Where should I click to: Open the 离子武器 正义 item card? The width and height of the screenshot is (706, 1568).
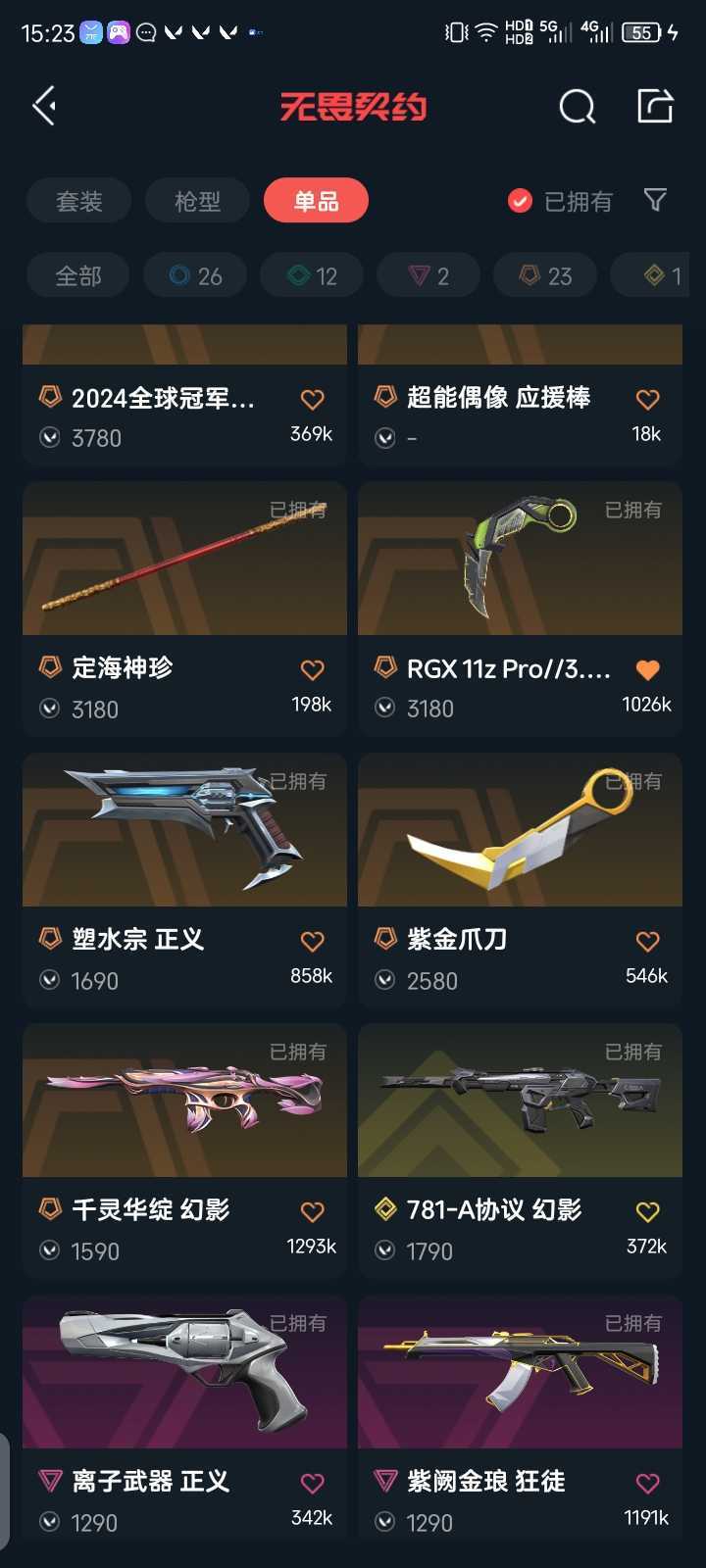(184, 1422)
